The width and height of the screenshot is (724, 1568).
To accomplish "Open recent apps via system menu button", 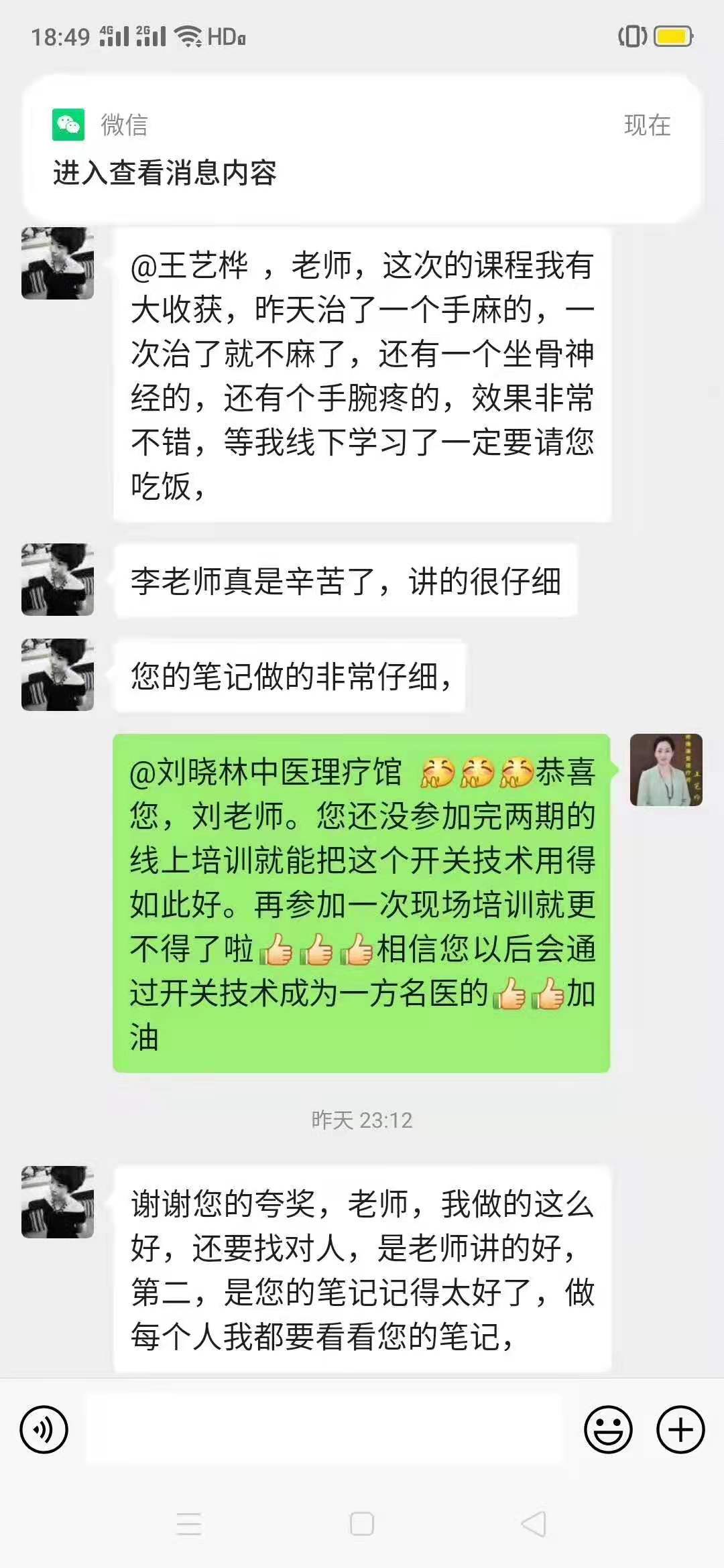I will pyautogui.click(x=189, y=1524).
